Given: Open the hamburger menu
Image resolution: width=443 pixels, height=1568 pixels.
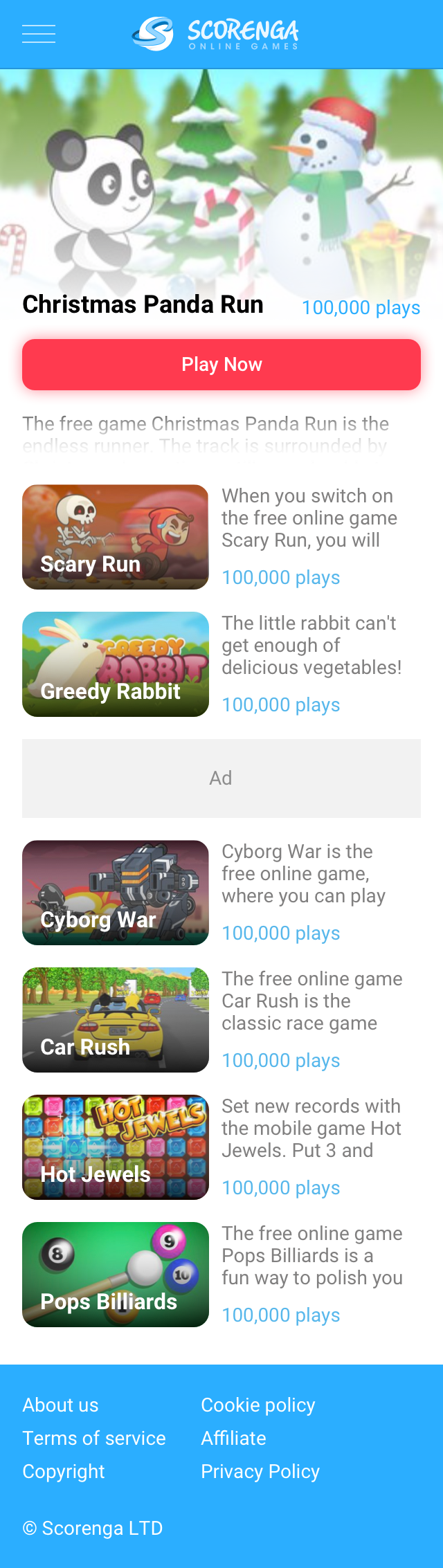Looking at the screenshot, I should (x=39, y=34).
